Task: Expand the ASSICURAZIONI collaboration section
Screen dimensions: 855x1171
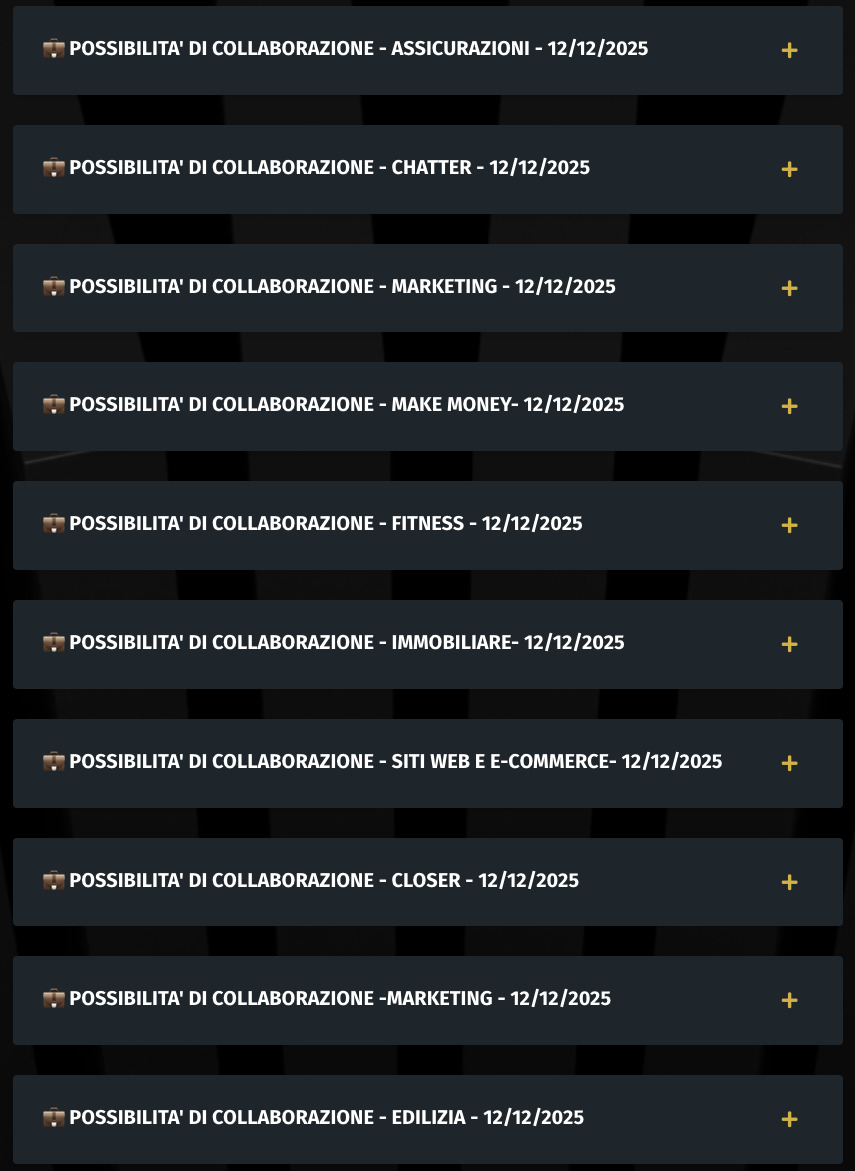Action: [427, 50]
